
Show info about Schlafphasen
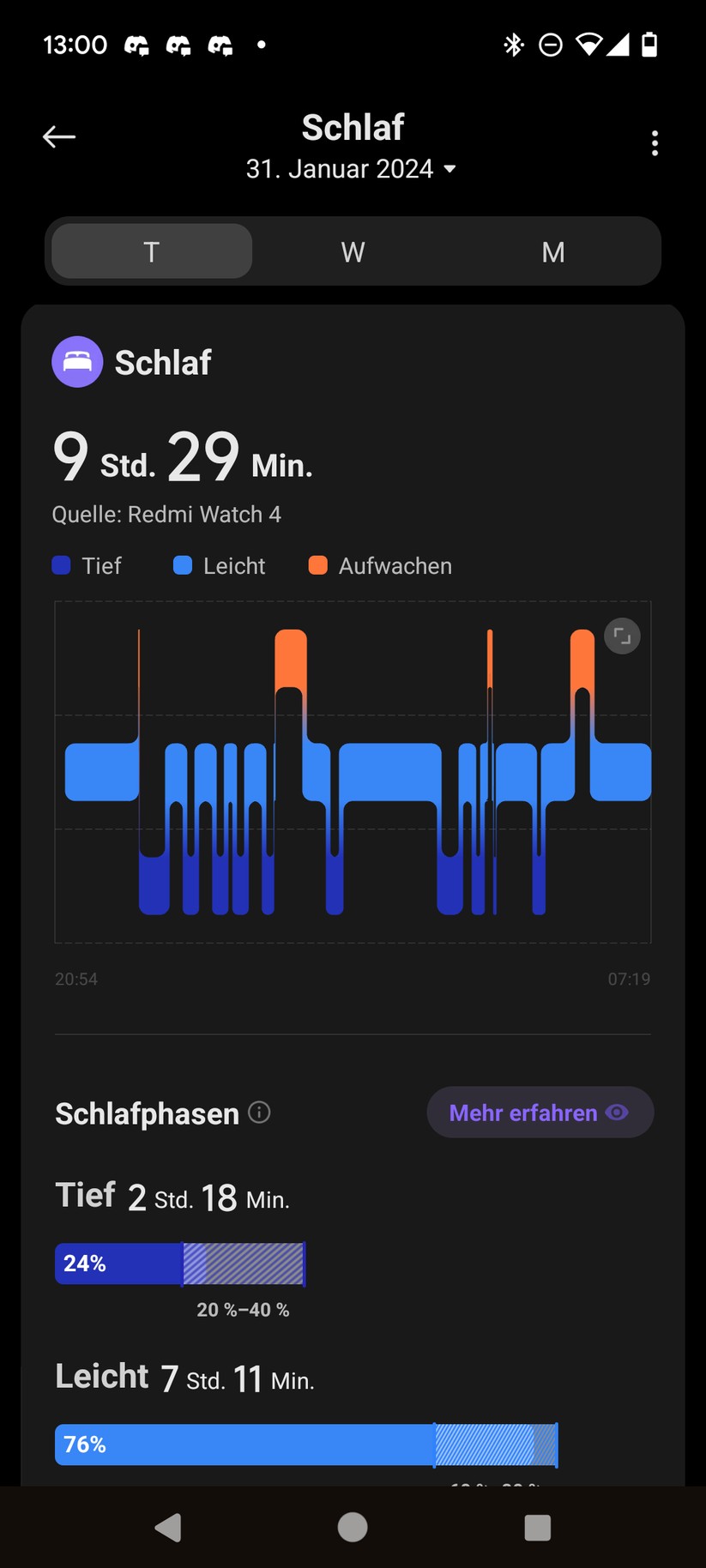259,1113
